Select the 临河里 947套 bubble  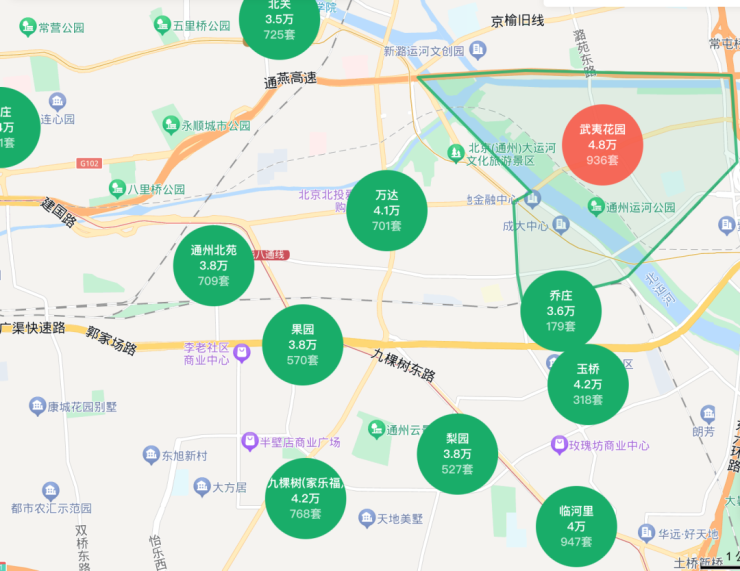tap(576, 526)
